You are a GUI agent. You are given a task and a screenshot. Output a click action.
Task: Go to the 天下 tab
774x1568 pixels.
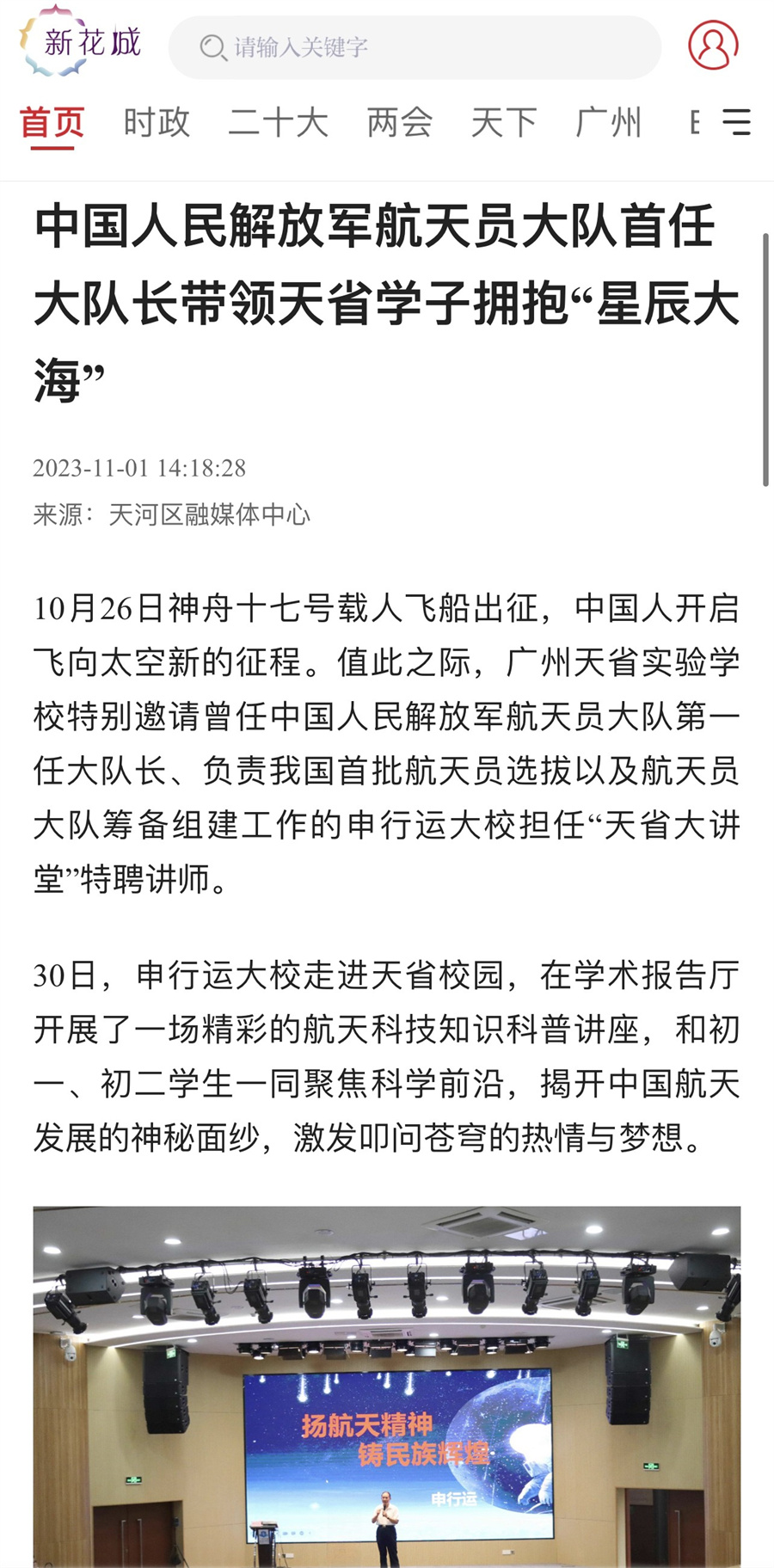click(x=504, y=123)
